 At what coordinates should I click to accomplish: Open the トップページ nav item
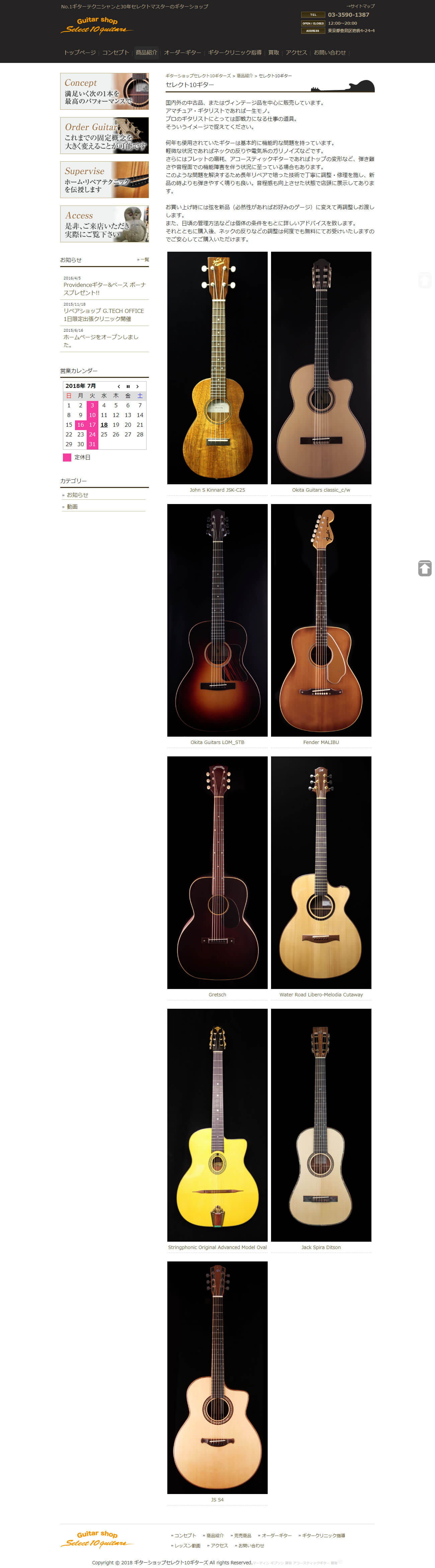pos(80,52)
